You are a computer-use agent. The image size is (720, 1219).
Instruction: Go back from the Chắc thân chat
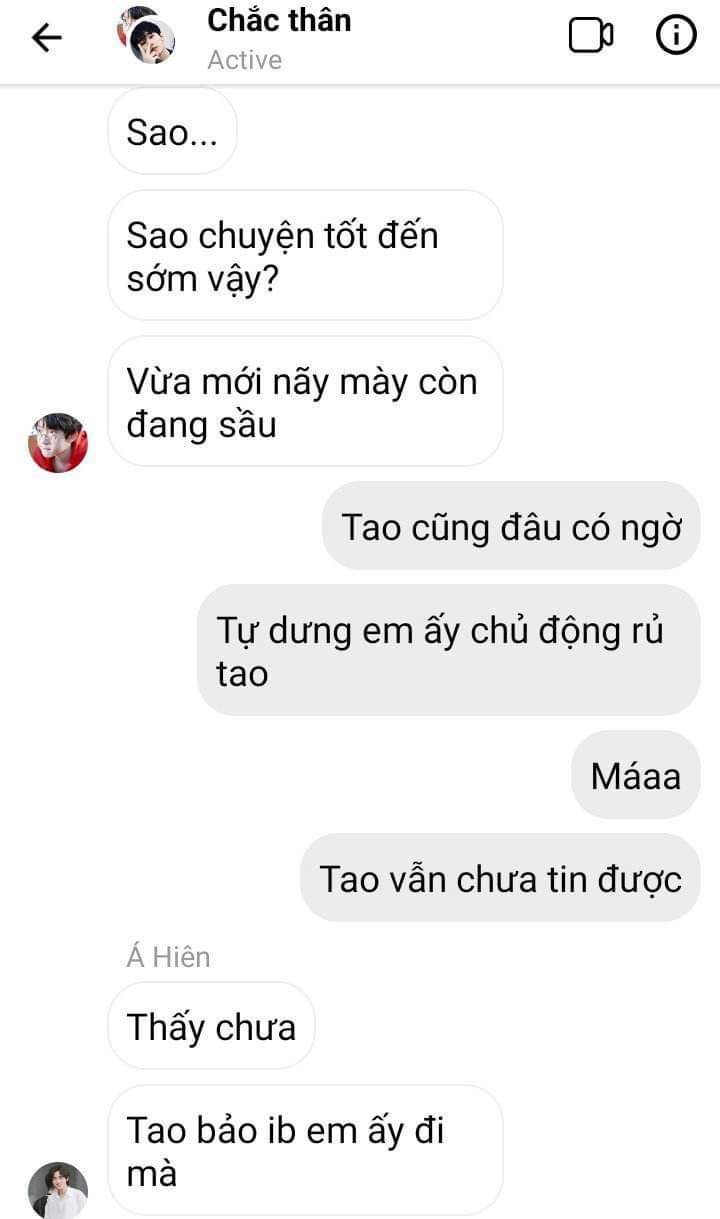pos(47,38)
